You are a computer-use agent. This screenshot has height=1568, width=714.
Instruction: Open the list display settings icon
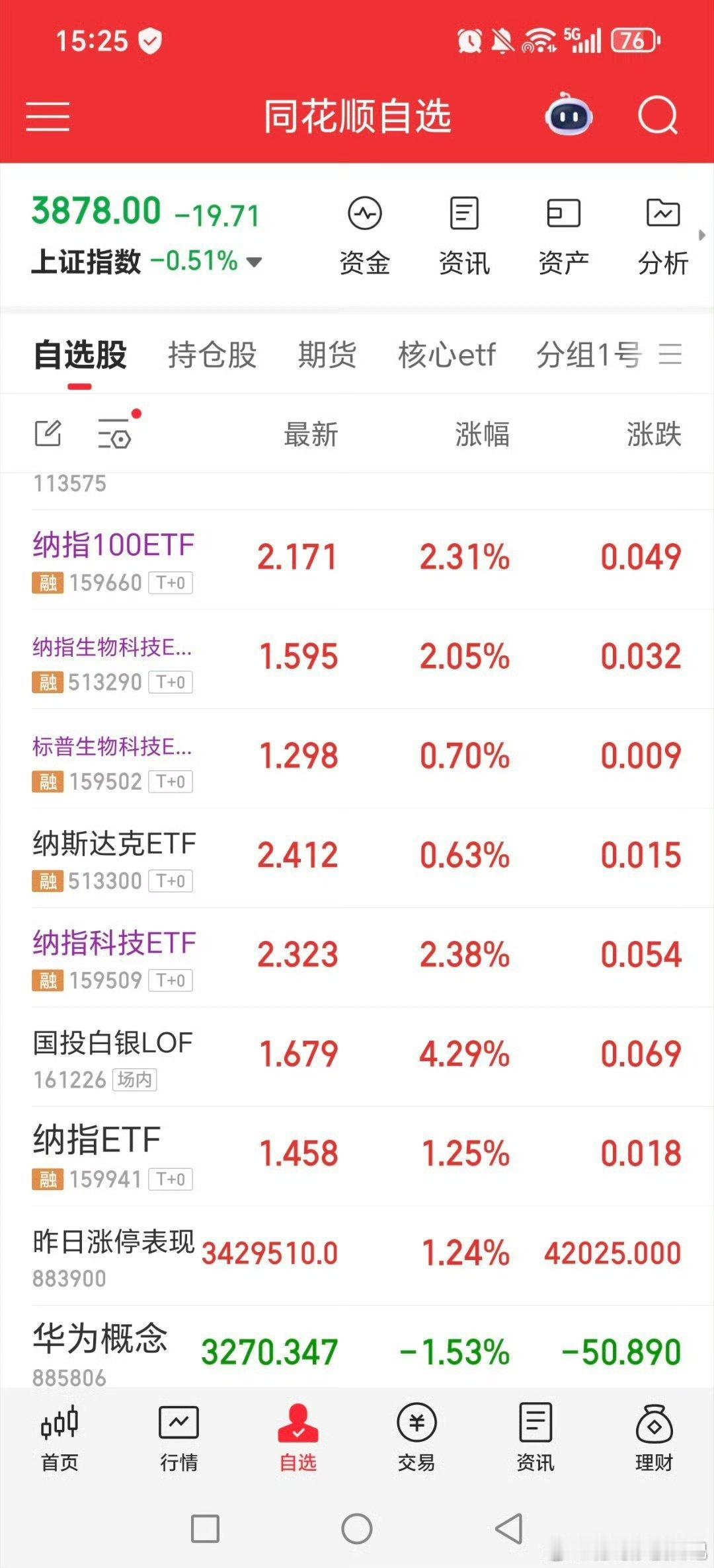115,433
